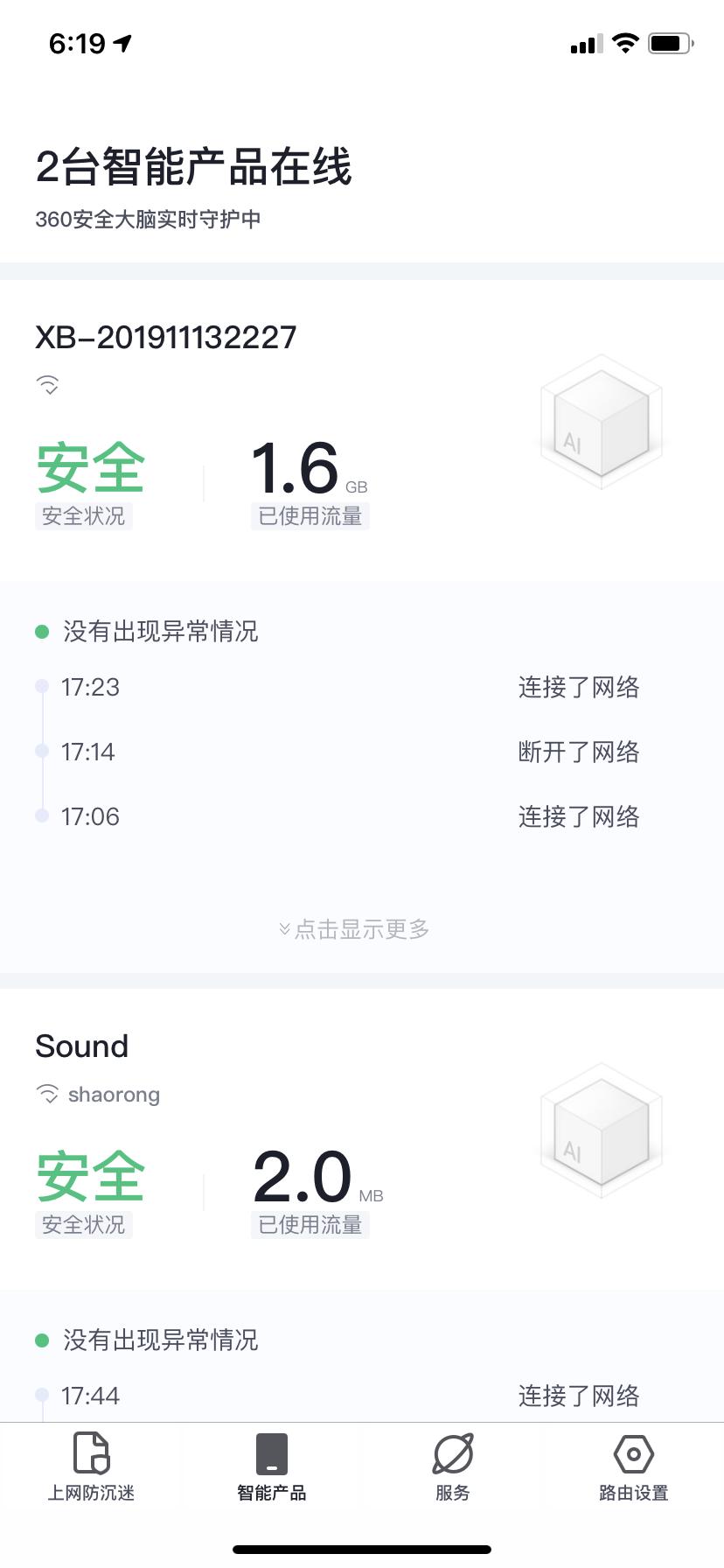
Task: Tap the 断开了网络 entry at 17:14
Action: click(579, 751)
